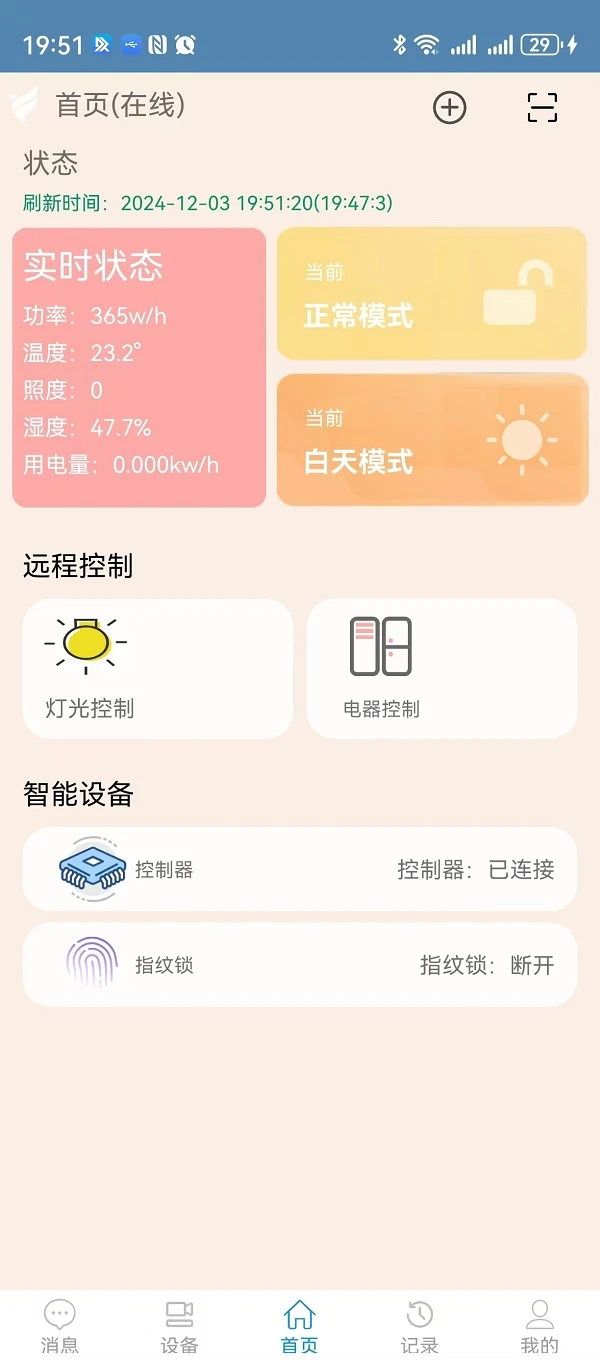600x1360 pixels.
Task: Tap the plus icon to add device
Action: pos(449,107)
